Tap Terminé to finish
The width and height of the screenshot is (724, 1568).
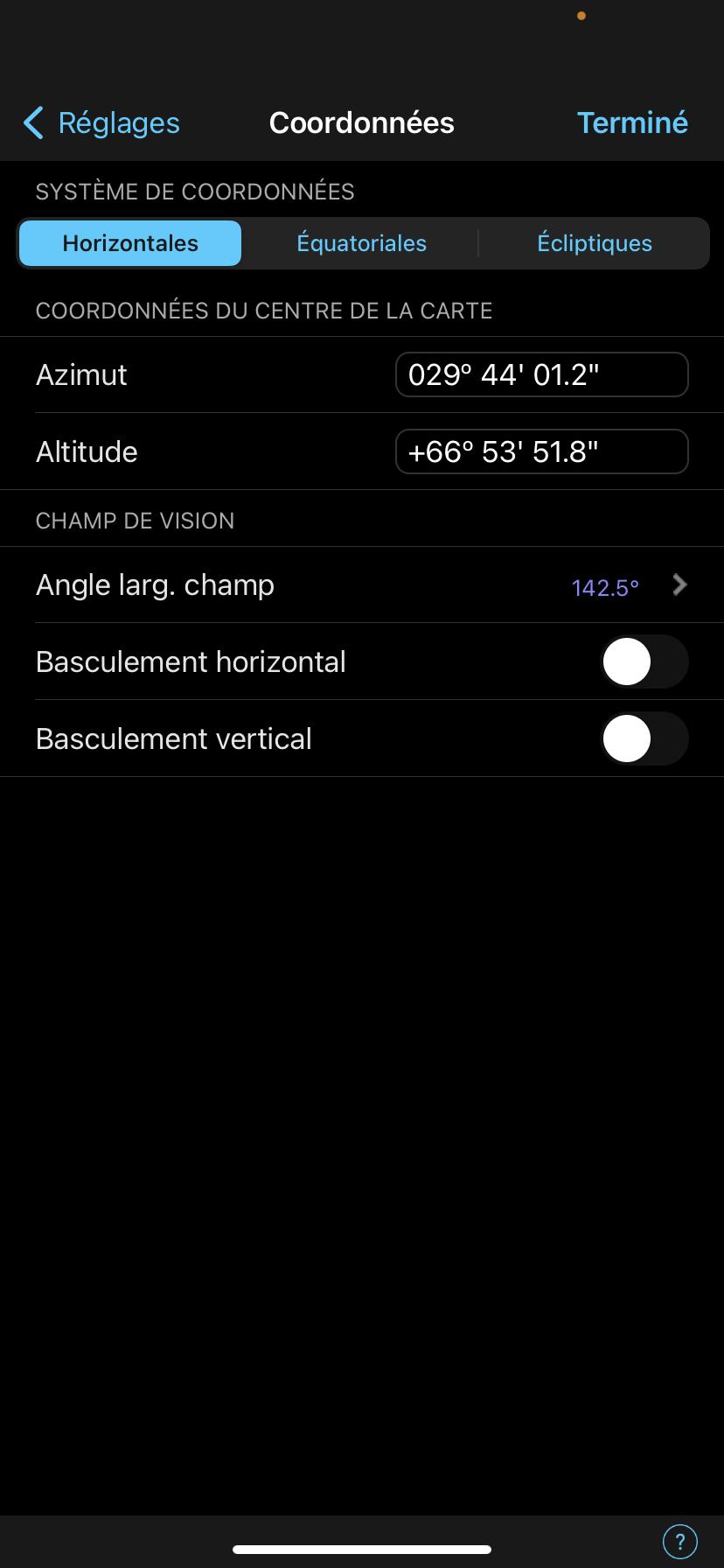point(632,123)
